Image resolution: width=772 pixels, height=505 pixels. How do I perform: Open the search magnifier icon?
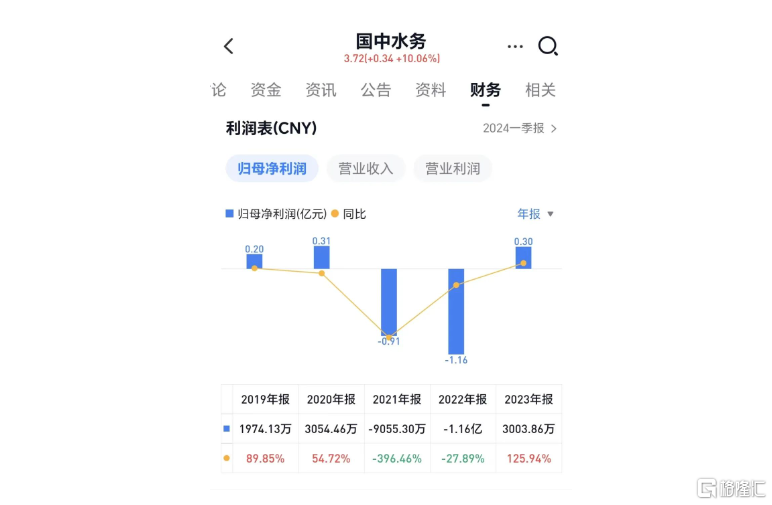click(x=548, y=46)
